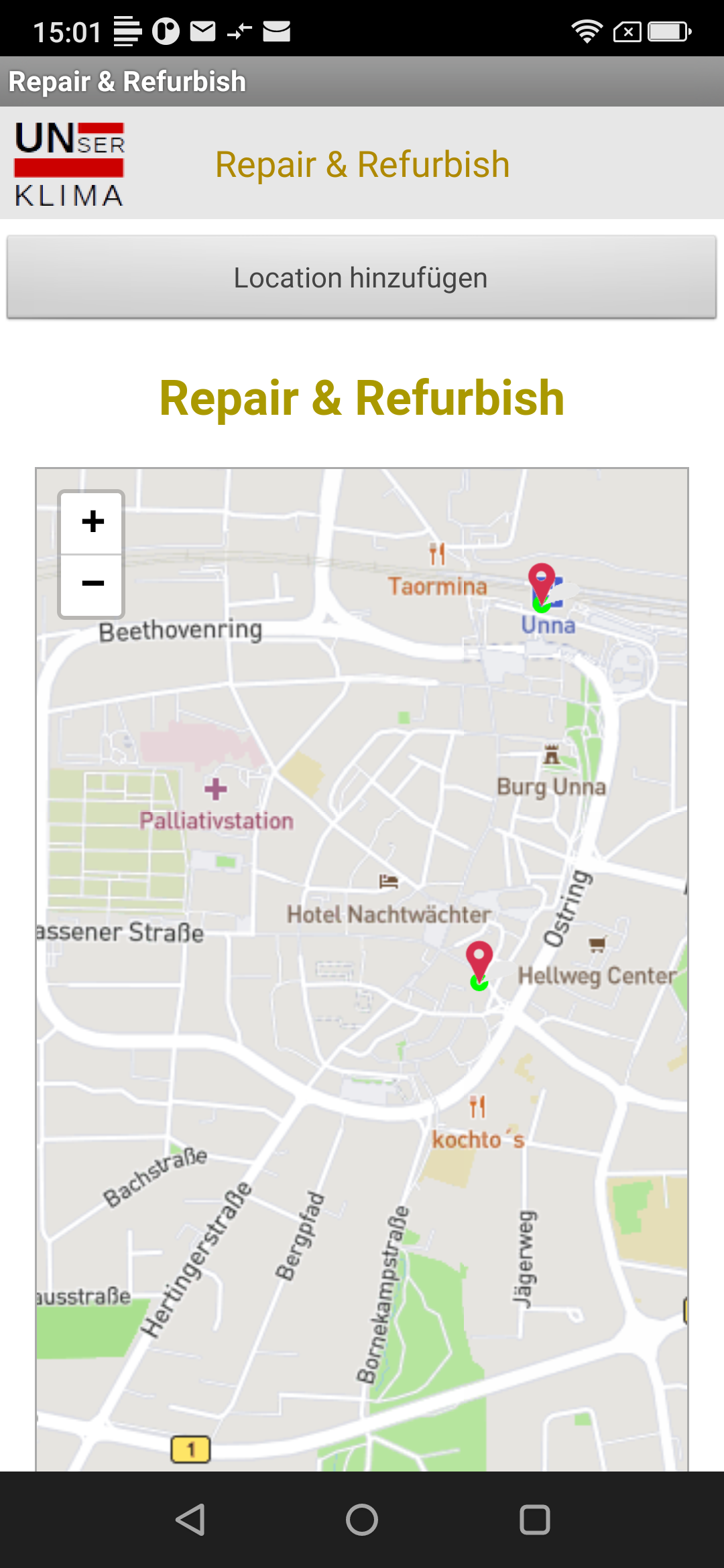This screenshot has height=1568, width=724.
Task: Zoom out of the map
Action: coord(93,583)
